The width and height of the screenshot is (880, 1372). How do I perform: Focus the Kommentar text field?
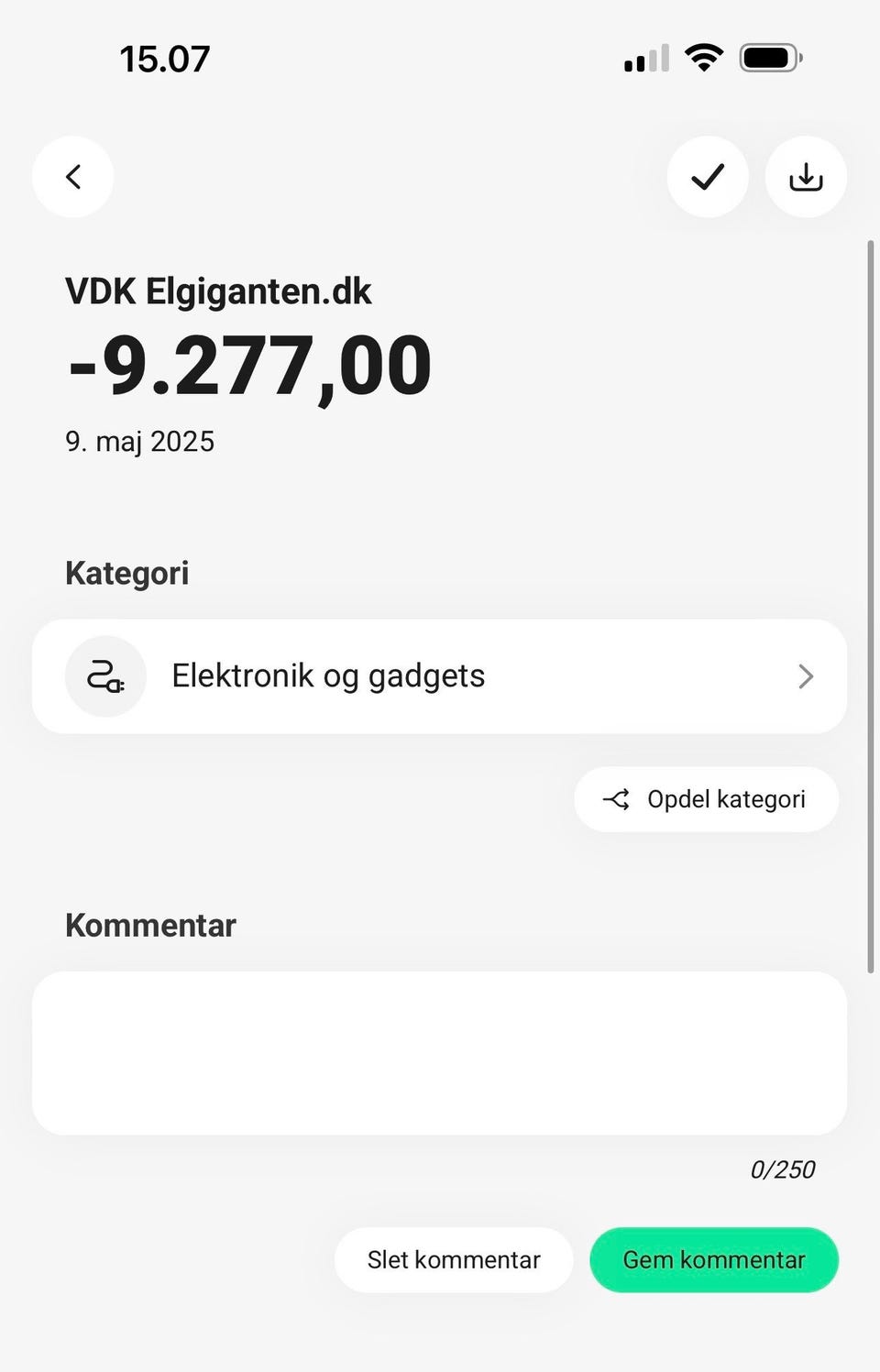[x=439, y=1053]
